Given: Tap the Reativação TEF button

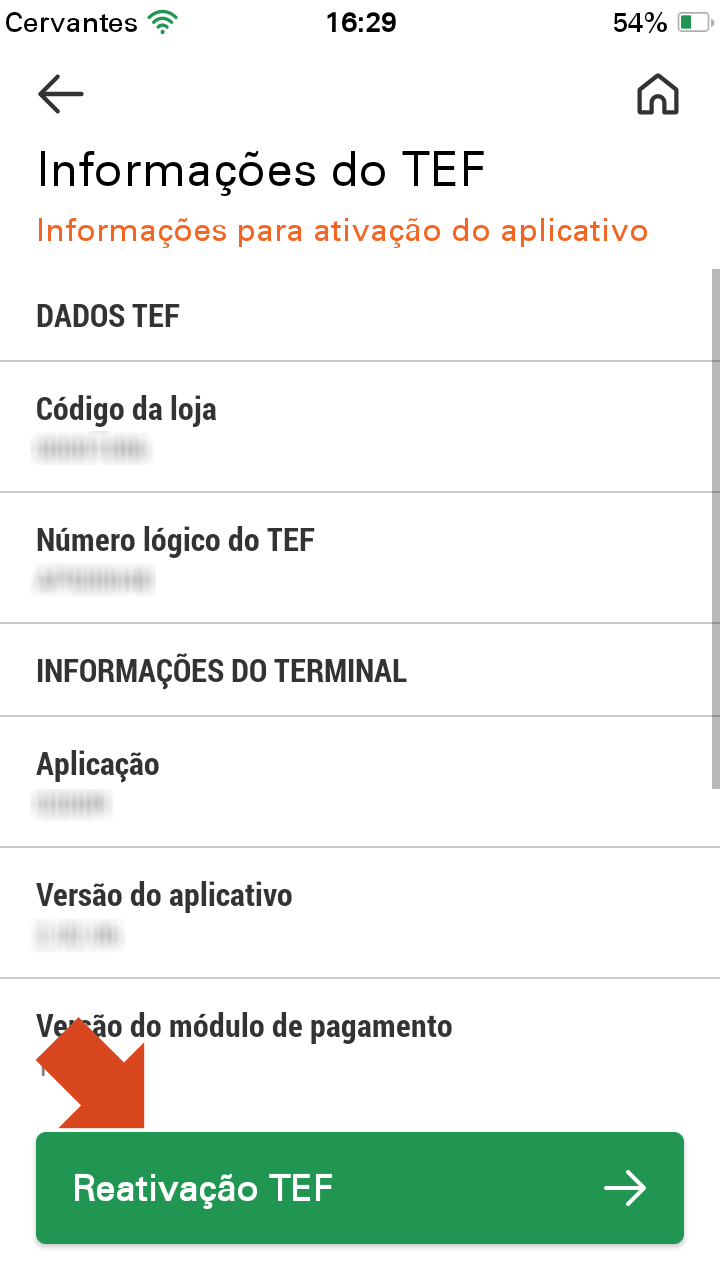Looking at the screenshot, I should click(360, 1188).
